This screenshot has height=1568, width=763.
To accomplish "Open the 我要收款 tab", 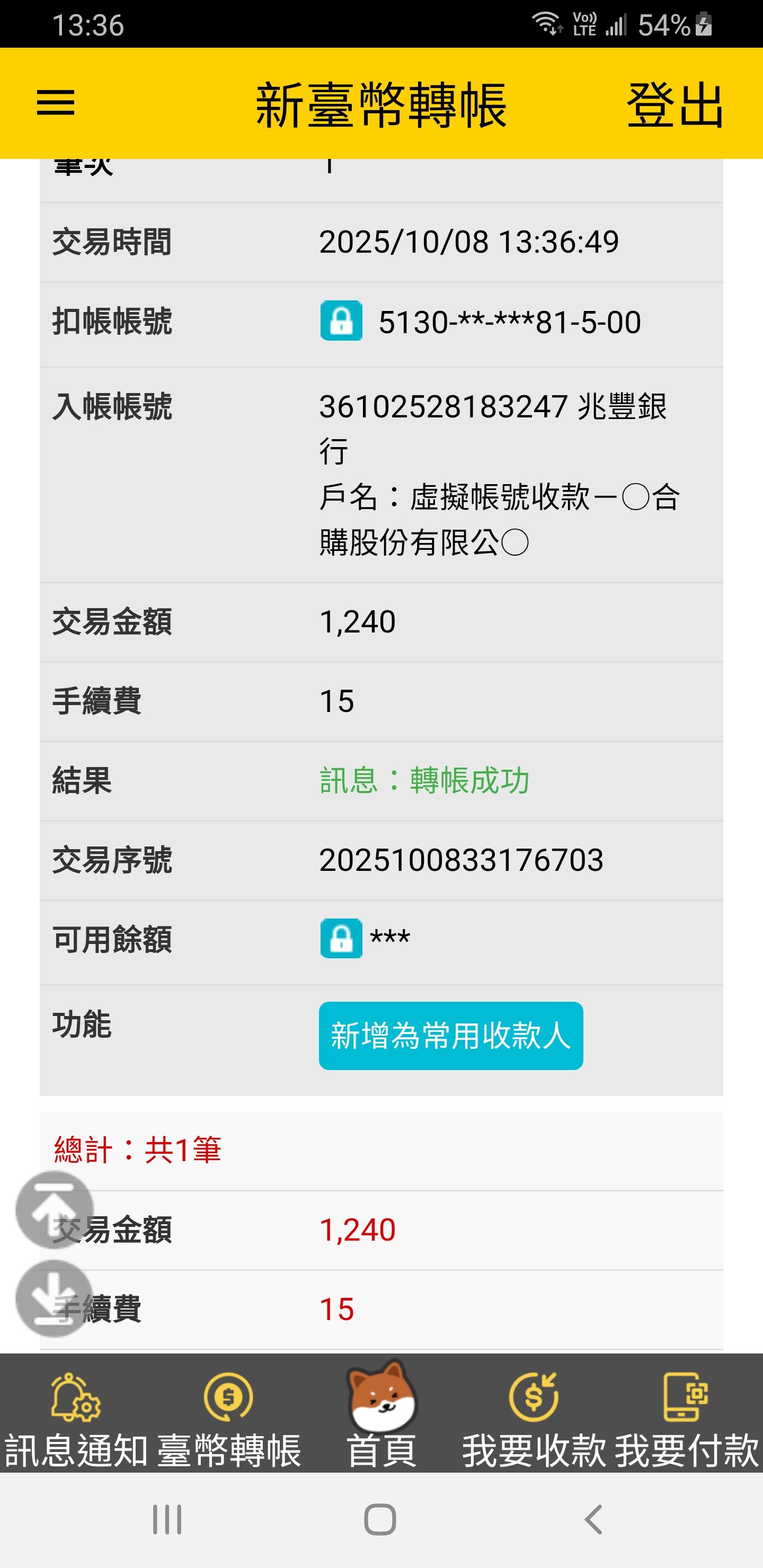I will [534, 1418].
